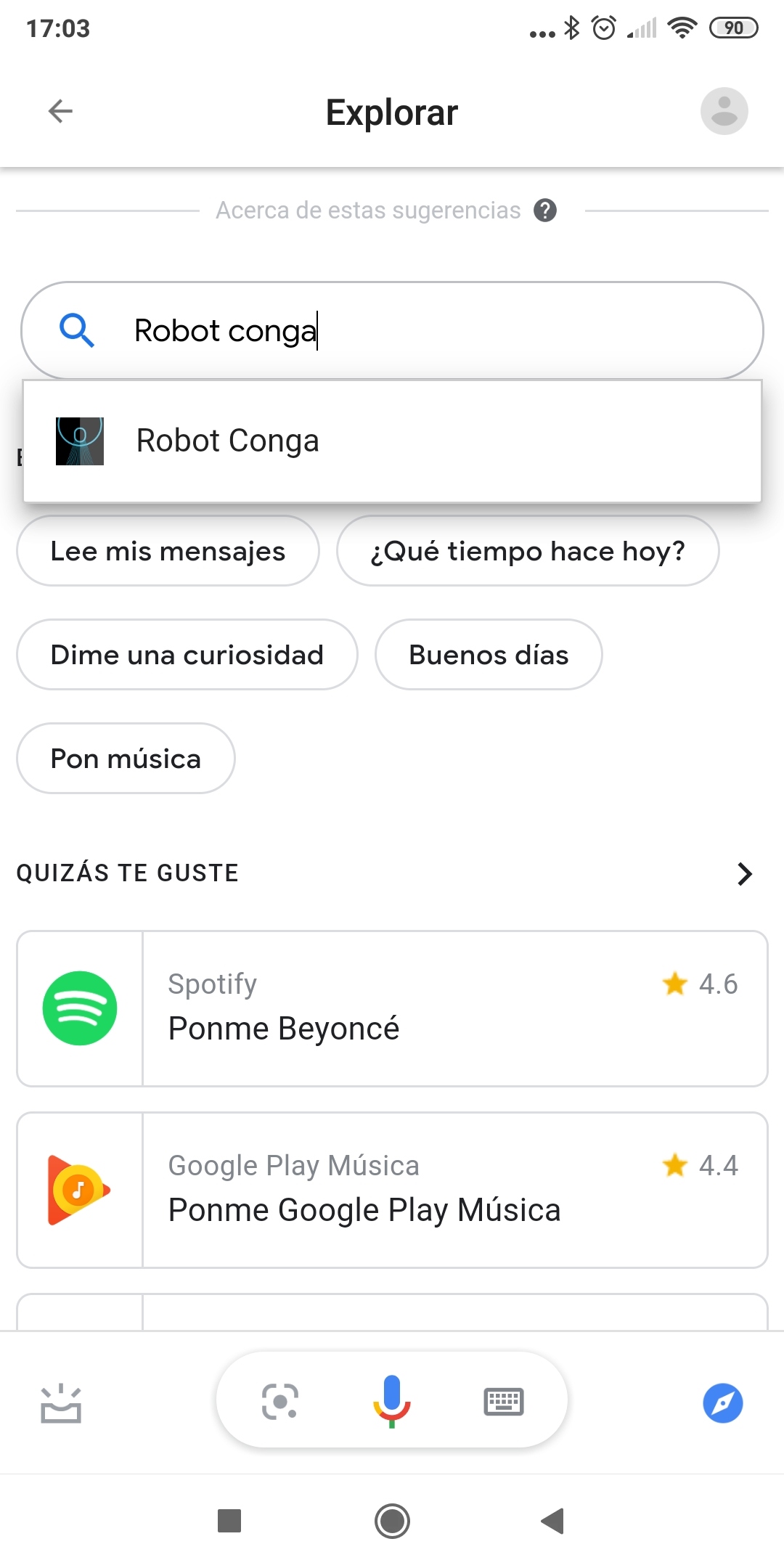Select the Robot Conga suggestion
784x1568 pixels.
tap(392, 441)
